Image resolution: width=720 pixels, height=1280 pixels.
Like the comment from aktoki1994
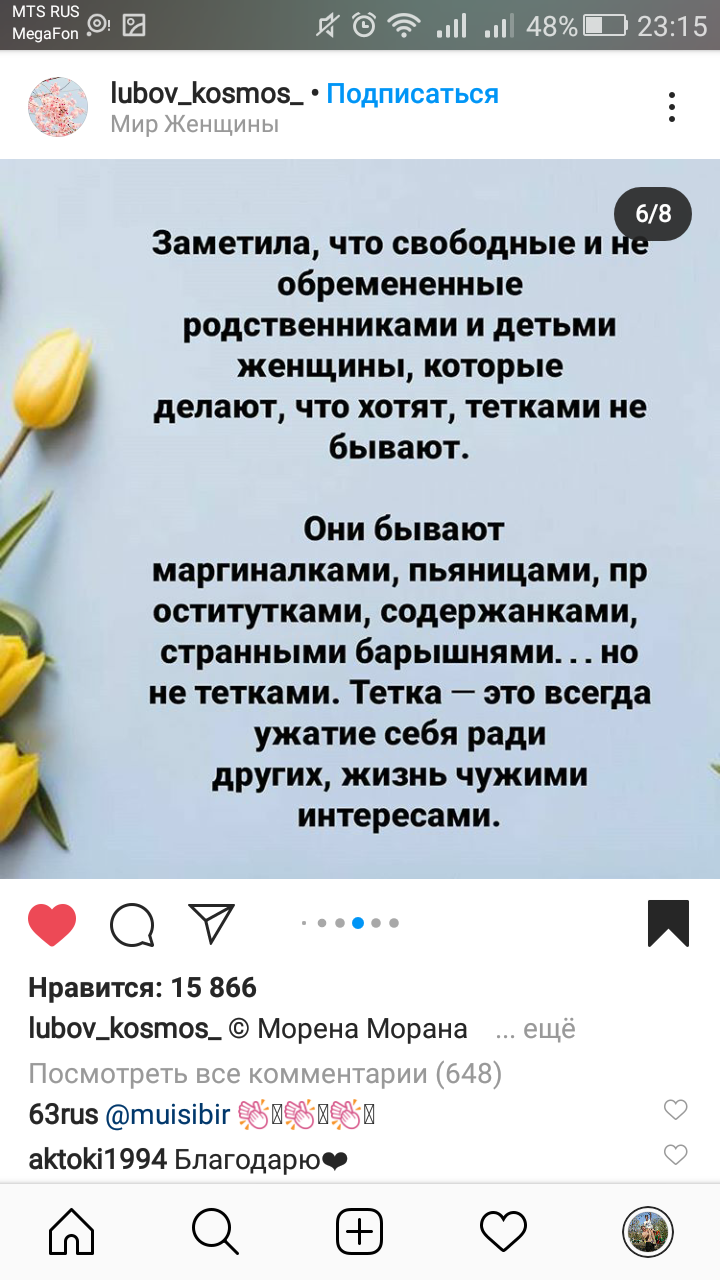coord(676,1156)
